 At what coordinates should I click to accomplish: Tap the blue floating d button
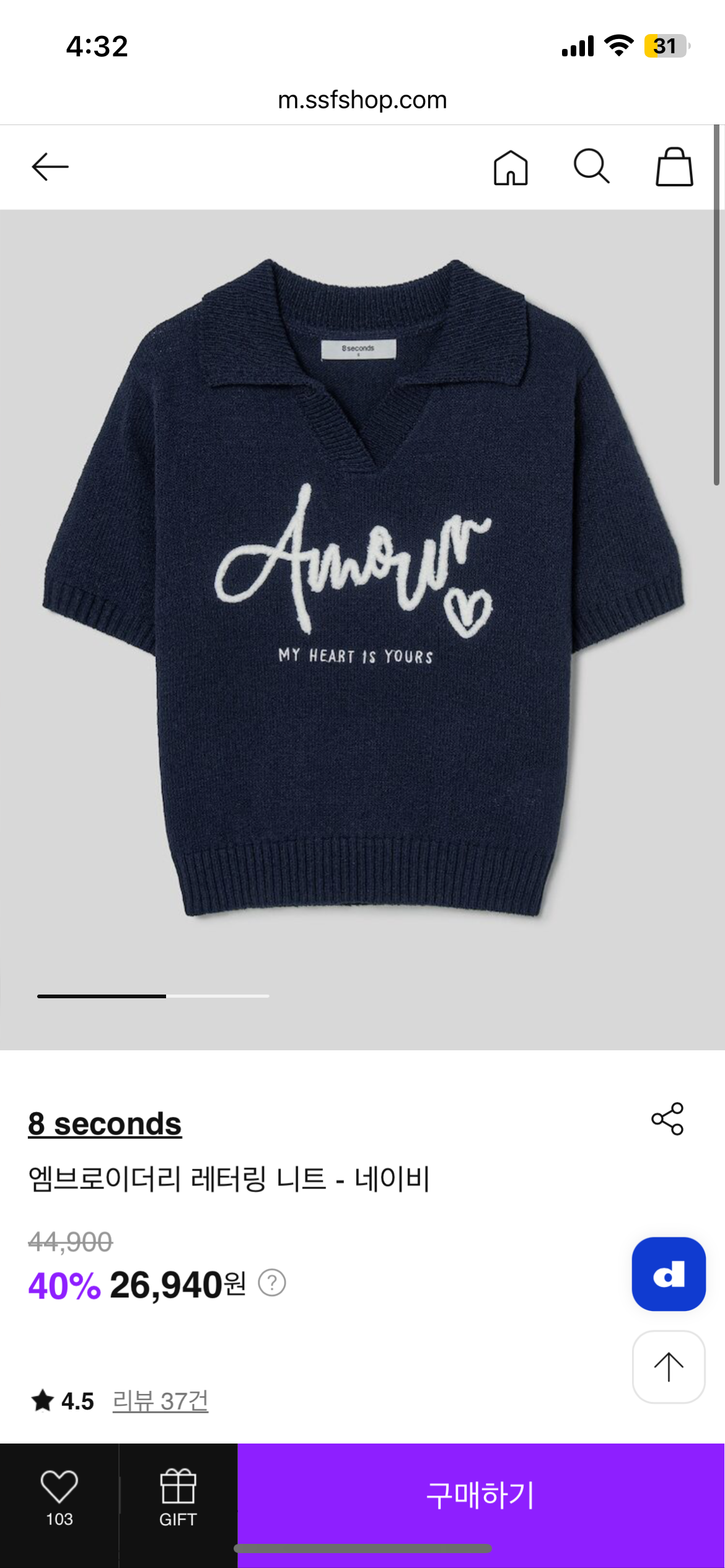click(669, 1274)
